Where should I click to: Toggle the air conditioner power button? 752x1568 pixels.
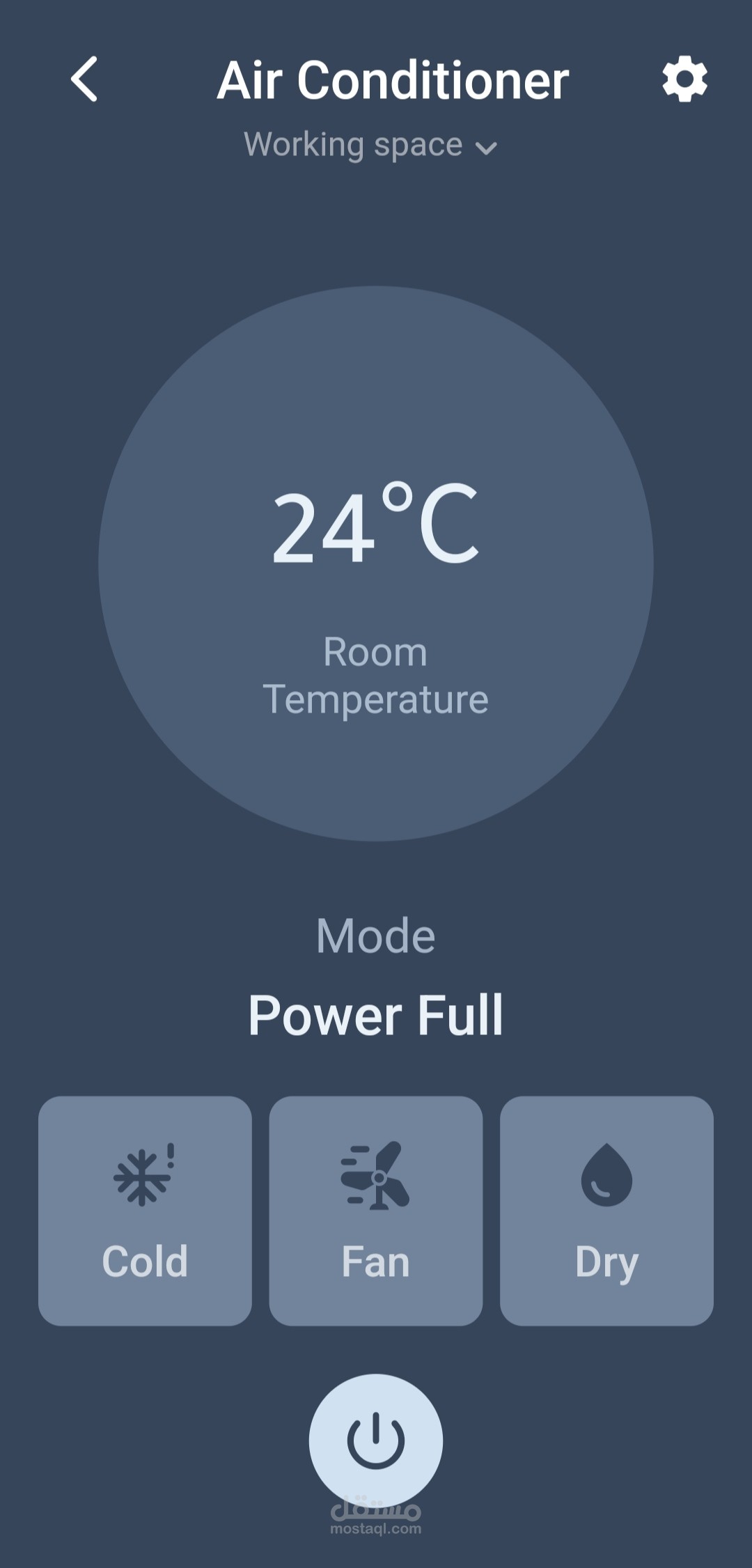pos(376,1441)
